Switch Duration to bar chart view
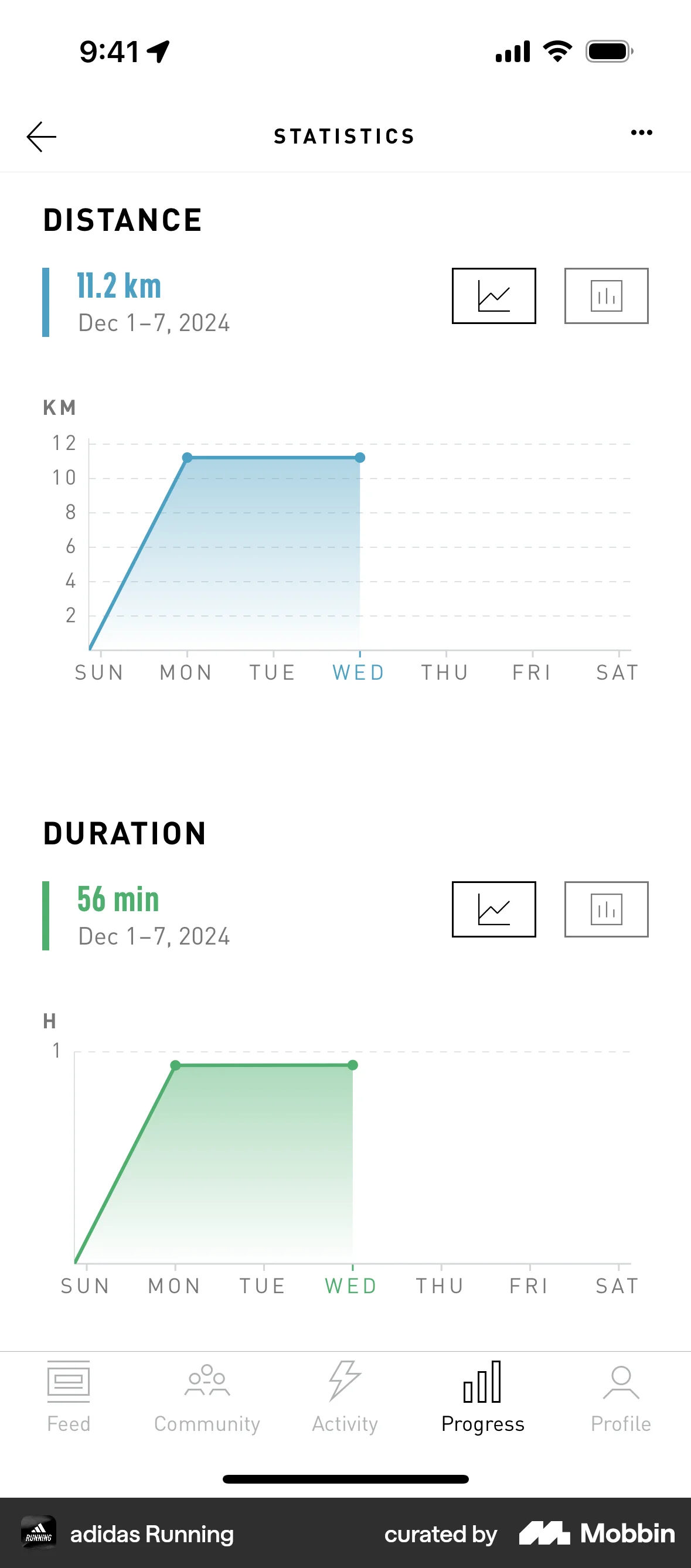This screenshot has height=1568, width=691. [x=607, y=909]
